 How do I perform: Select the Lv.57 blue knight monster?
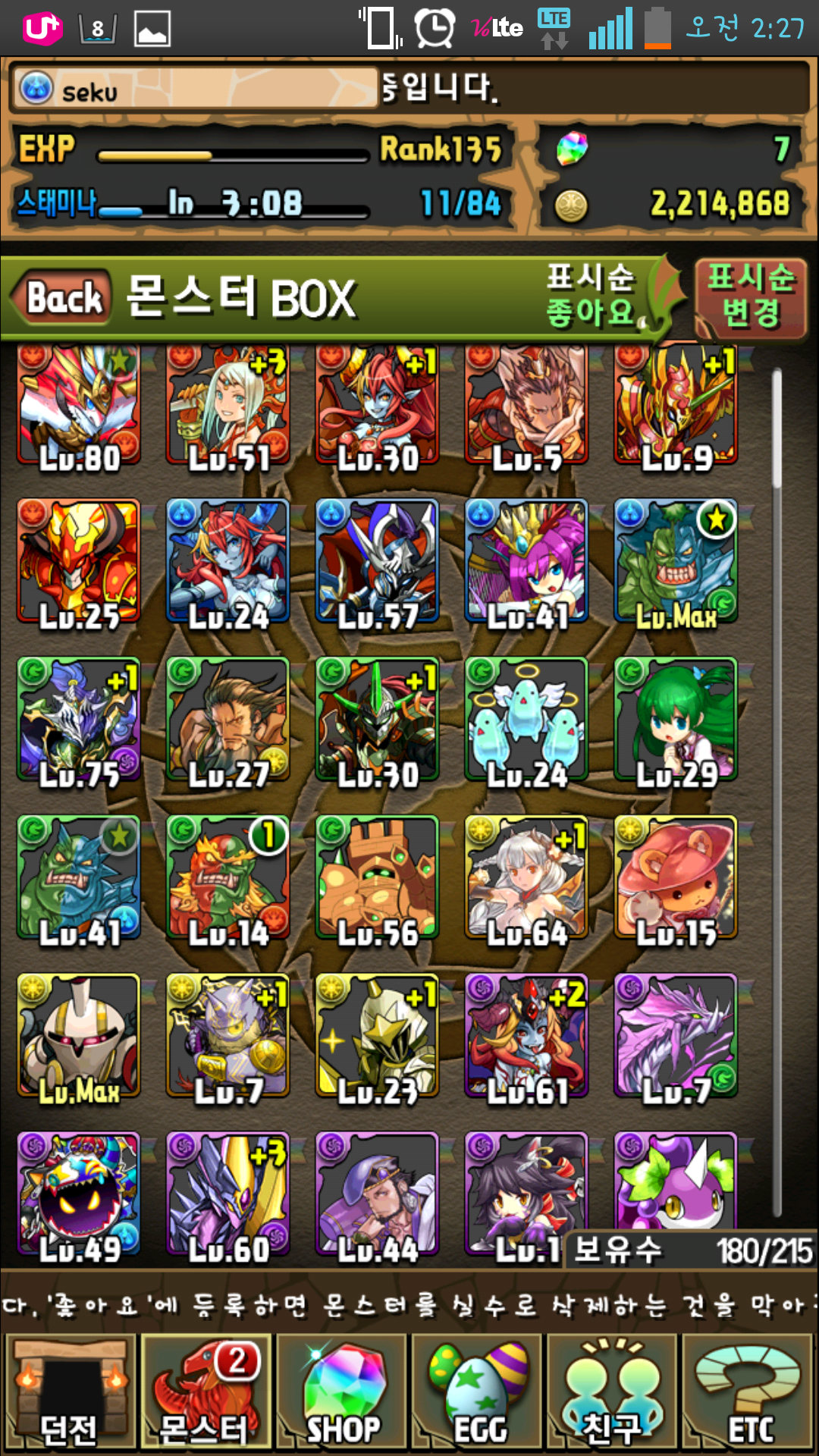(377, 563)
